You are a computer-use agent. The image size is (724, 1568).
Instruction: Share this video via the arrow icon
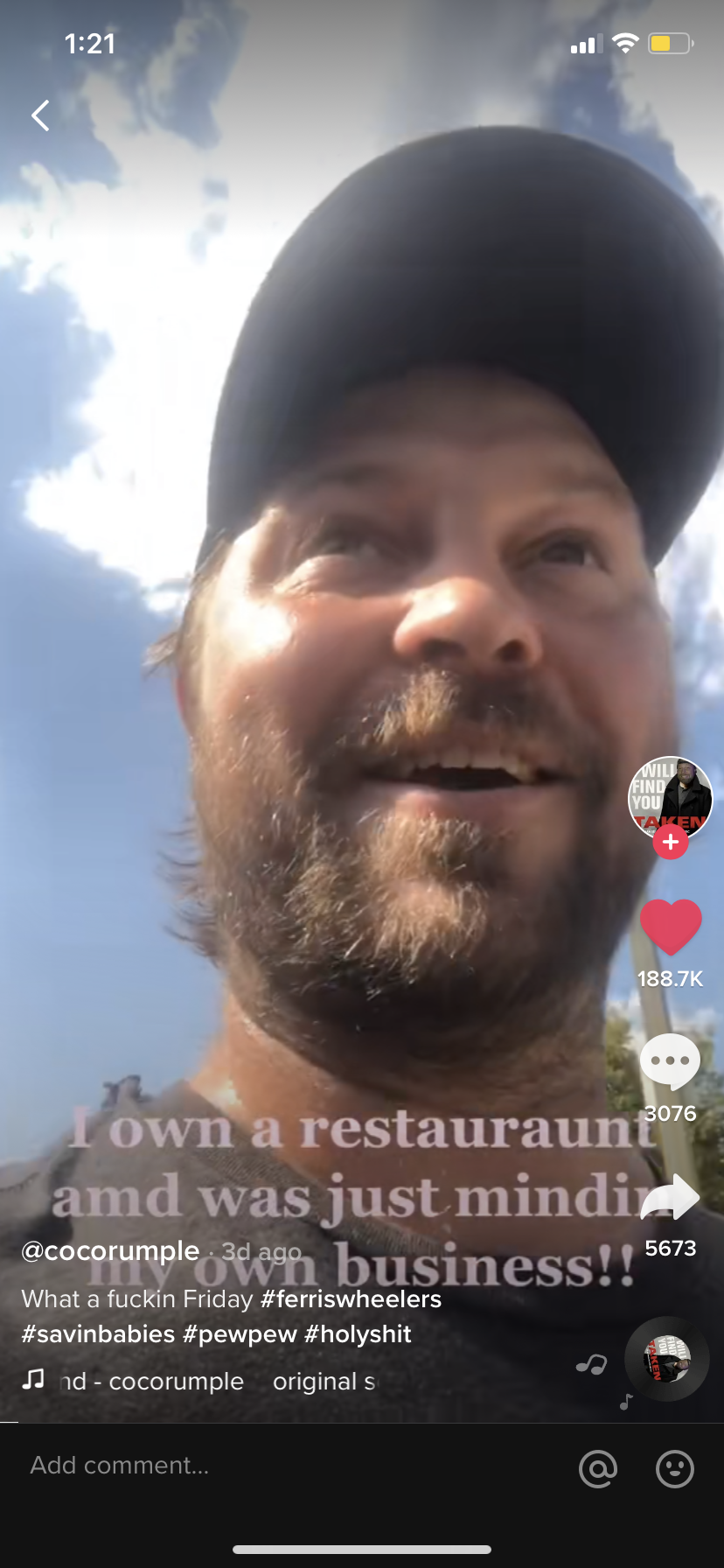click(x=671, y=1198)
